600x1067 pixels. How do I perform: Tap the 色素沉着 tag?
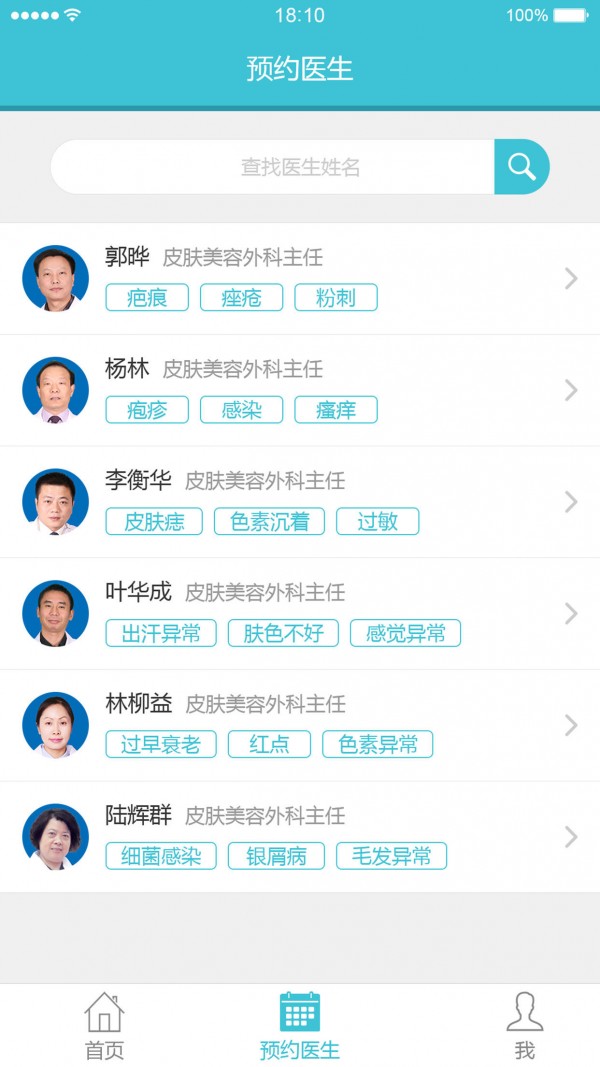point(269,521)
